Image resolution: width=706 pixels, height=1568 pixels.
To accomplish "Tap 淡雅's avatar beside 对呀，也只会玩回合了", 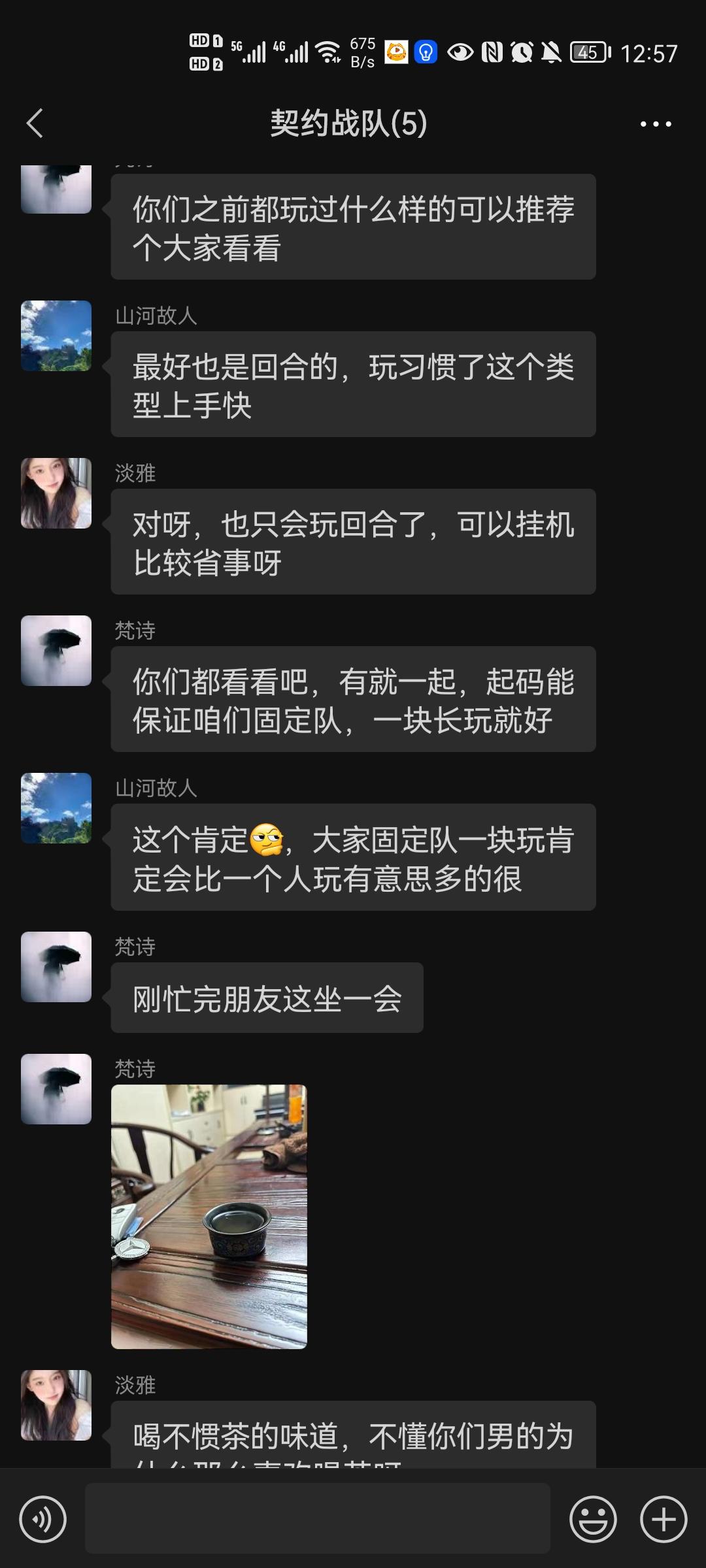I will tap(56, 493).
